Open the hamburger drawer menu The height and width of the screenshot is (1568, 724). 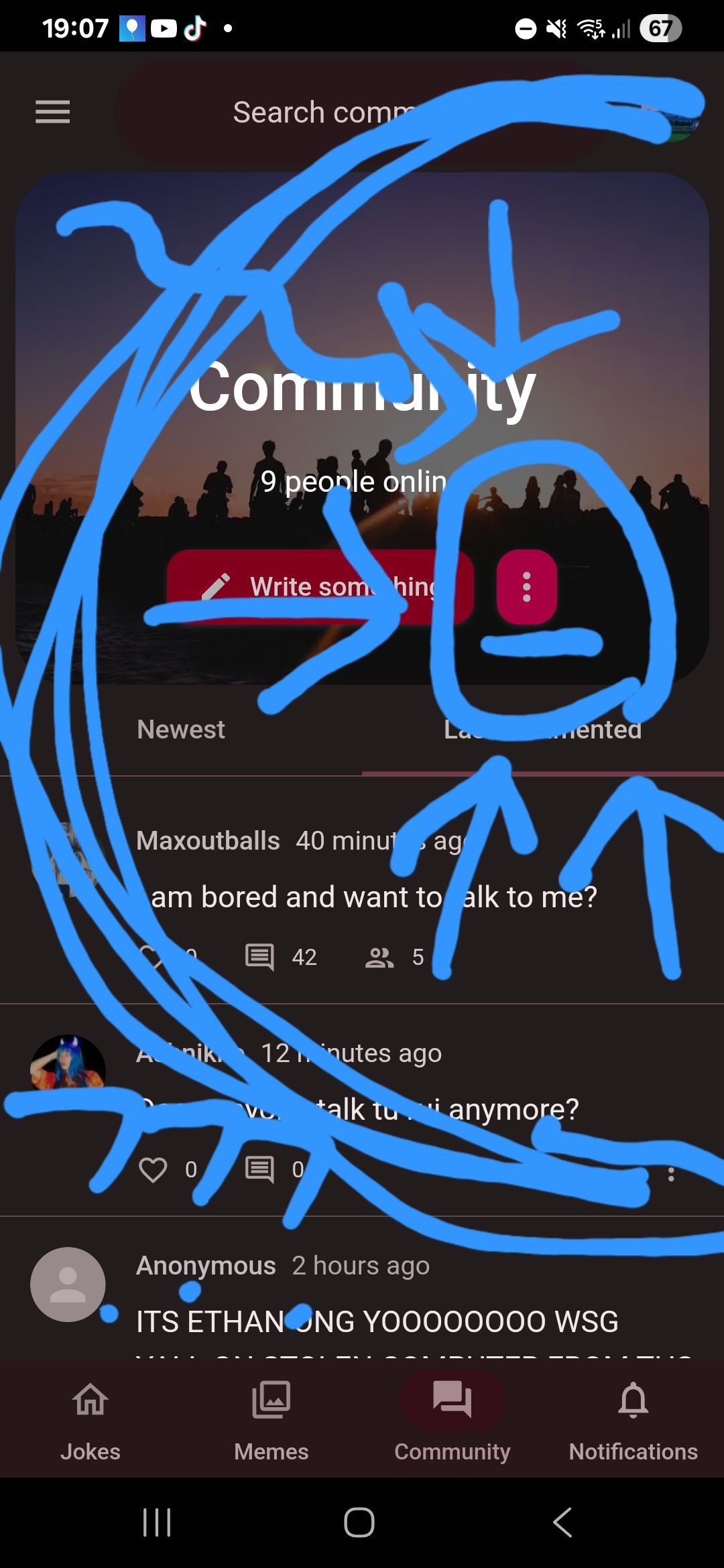pos(53,112)
